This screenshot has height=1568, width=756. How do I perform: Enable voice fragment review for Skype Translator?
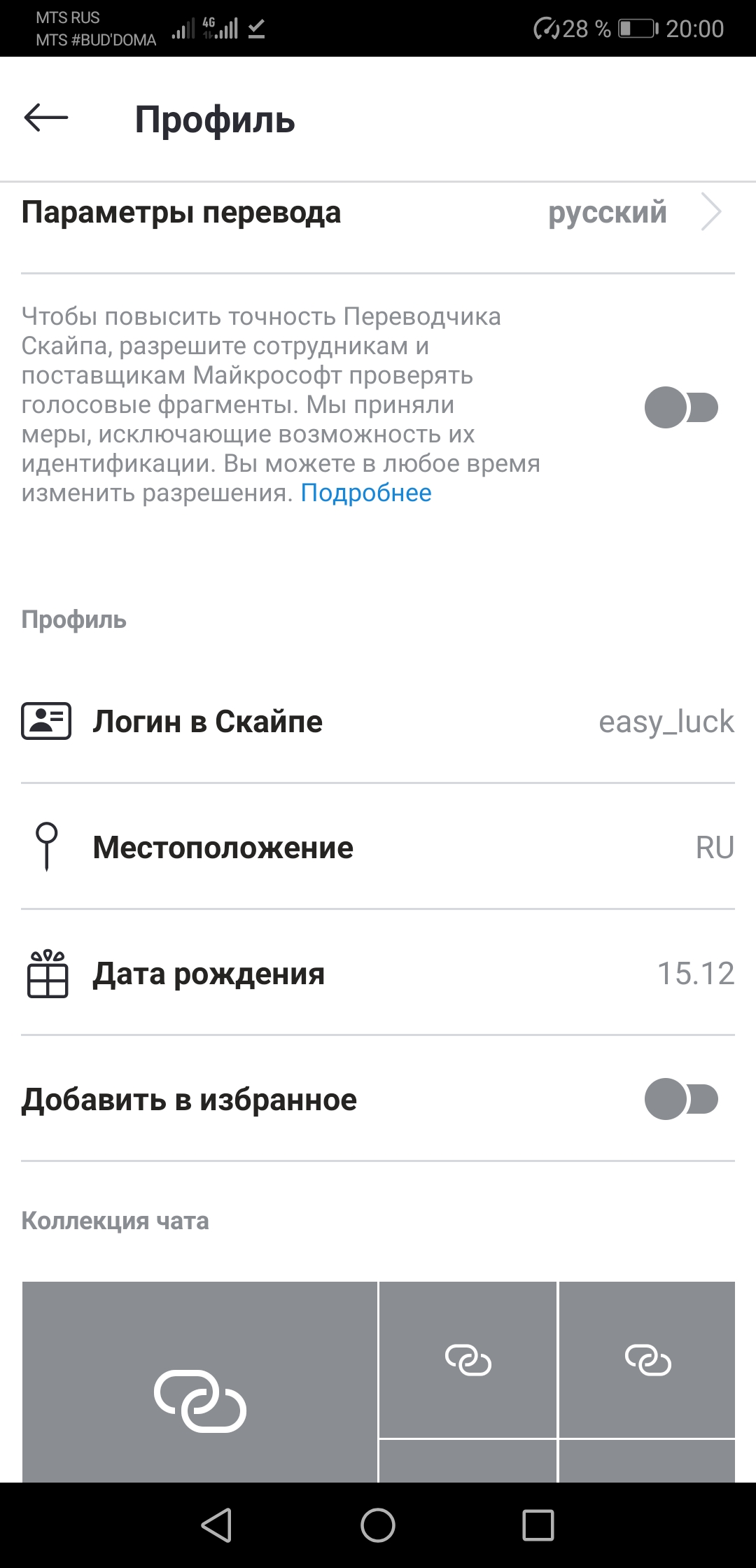pos(680,407)
